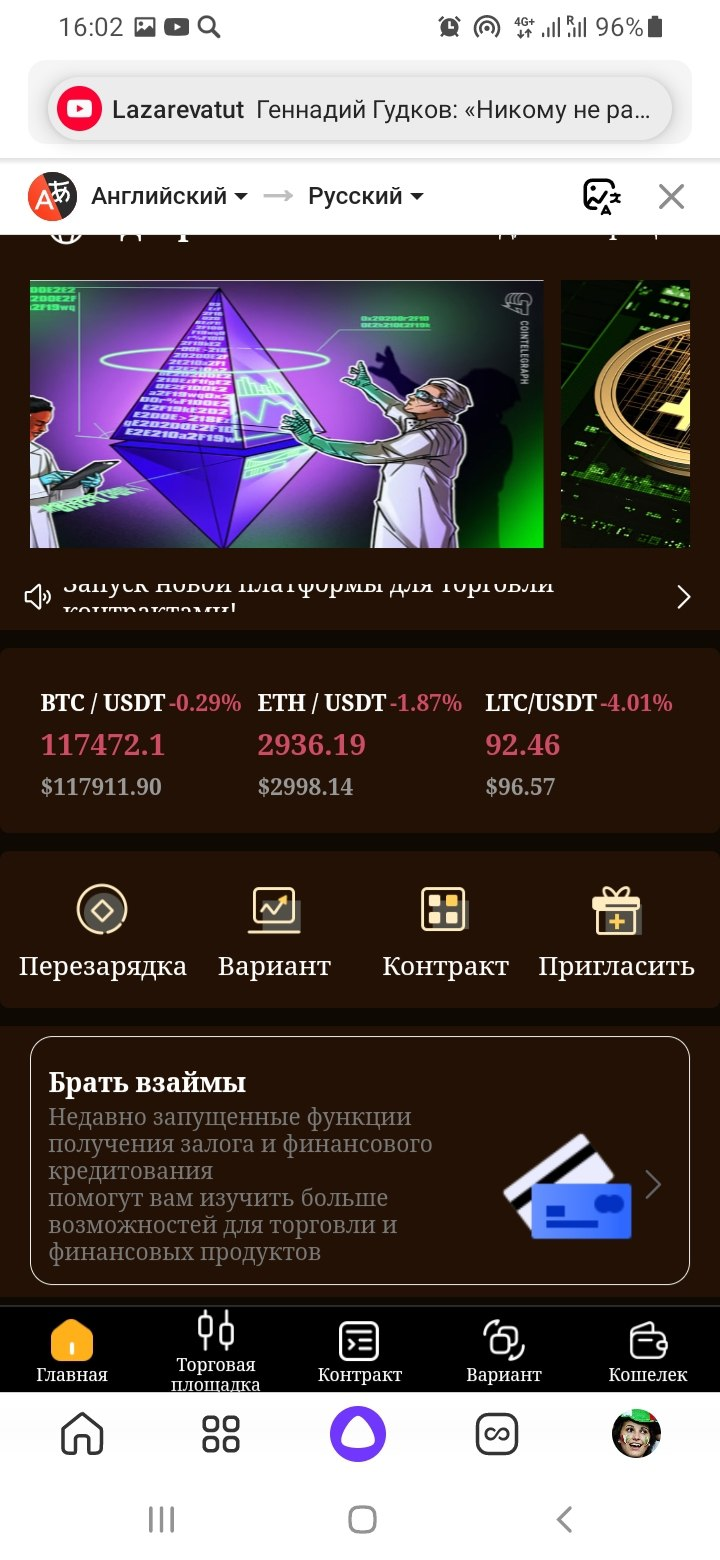Close the translation bar

point(671,196)
